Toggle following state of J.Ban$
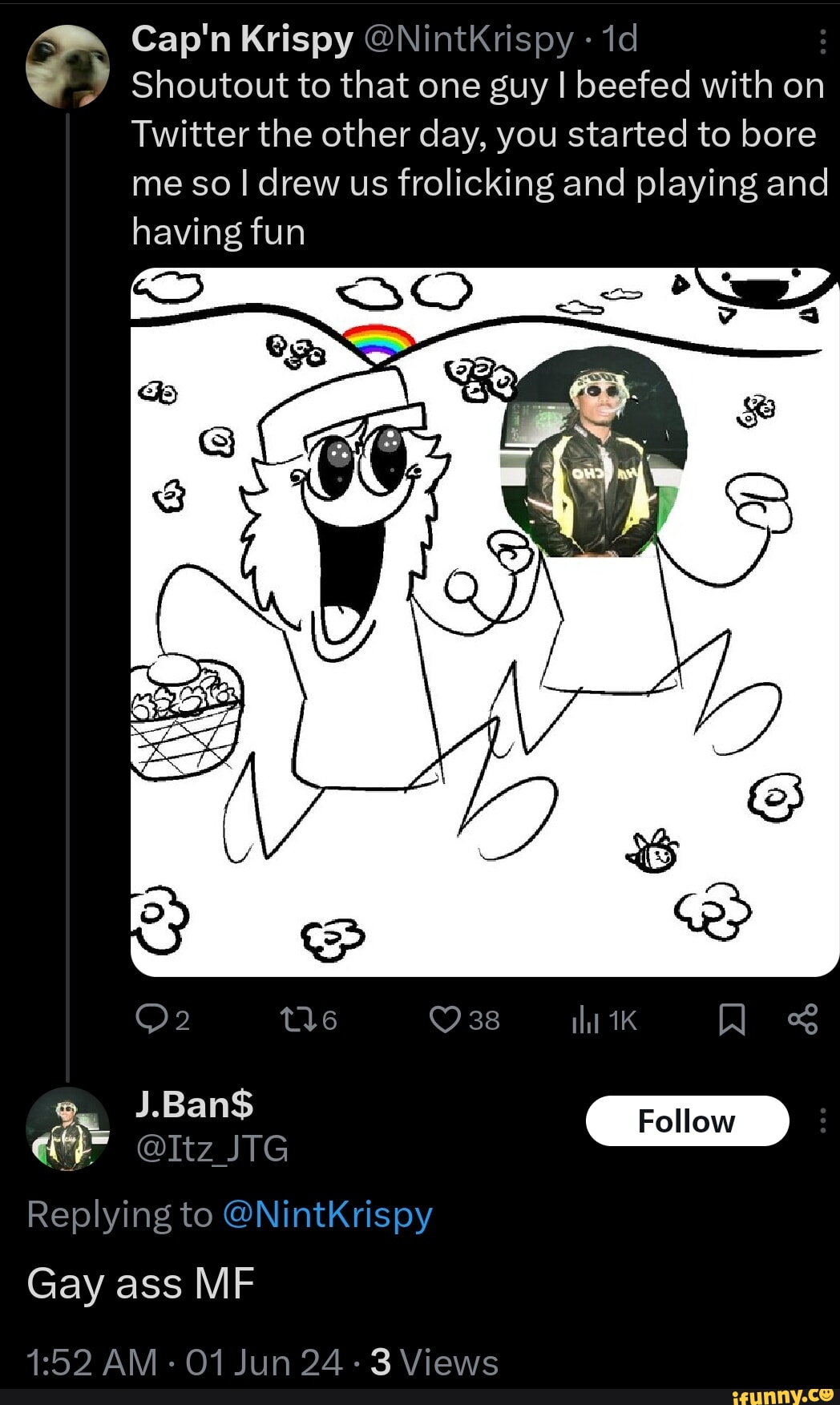The width and height of the screenshot is (840, 1405). coord(688,1120)
